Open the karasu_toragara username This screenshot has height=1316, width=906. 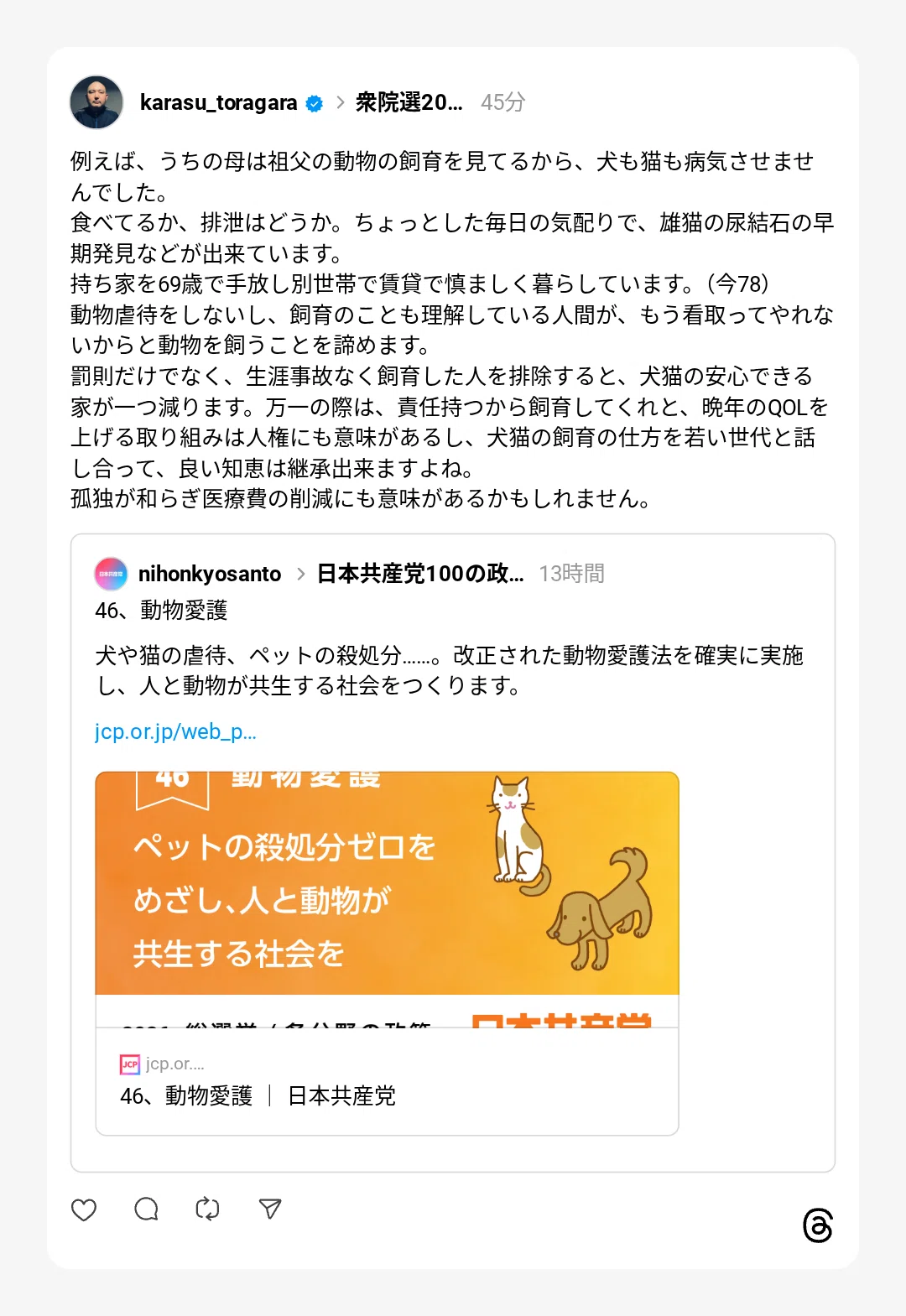(x=218, y=102)
